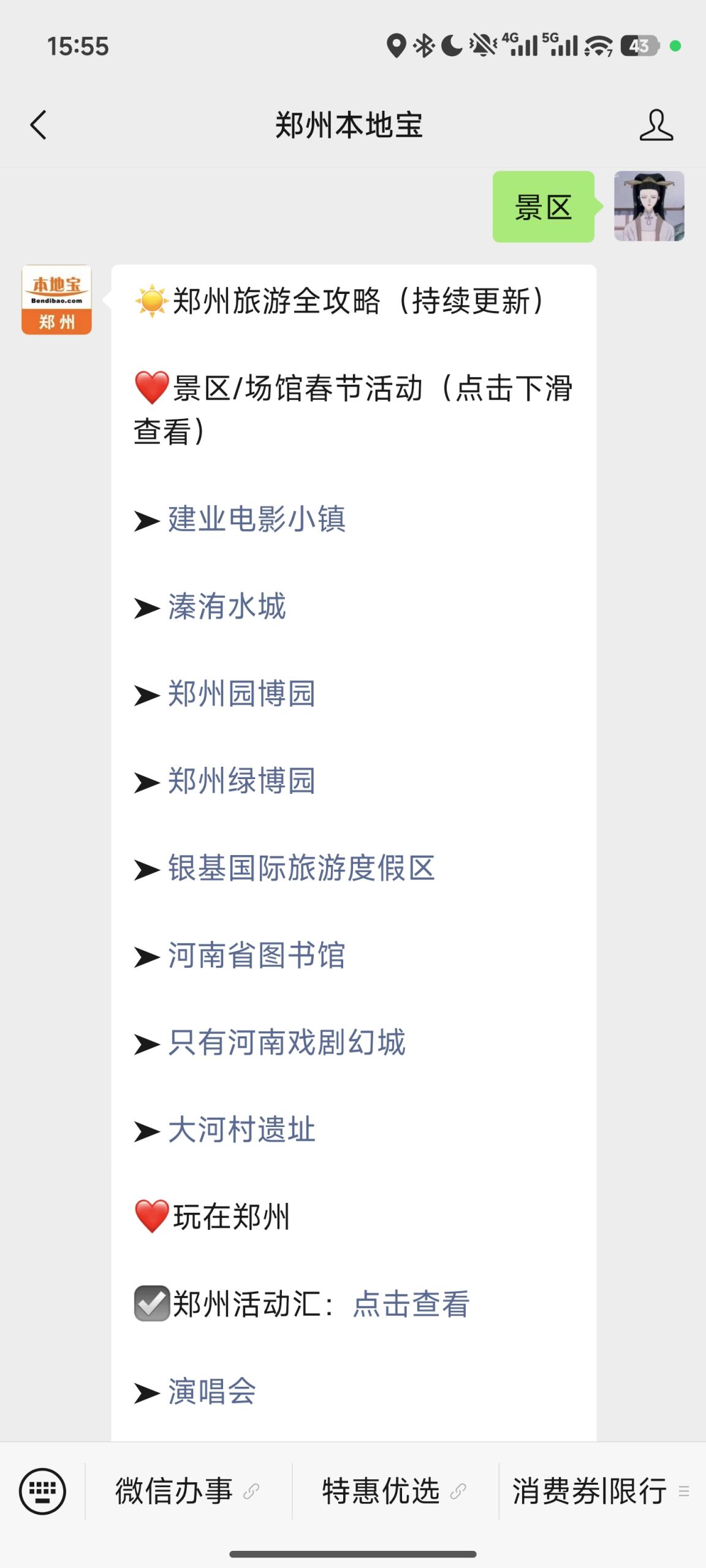The width and height of the screenshot is (706, 1568).
Task: Open the 郑州绿博园 link
Action: [241, 782]
